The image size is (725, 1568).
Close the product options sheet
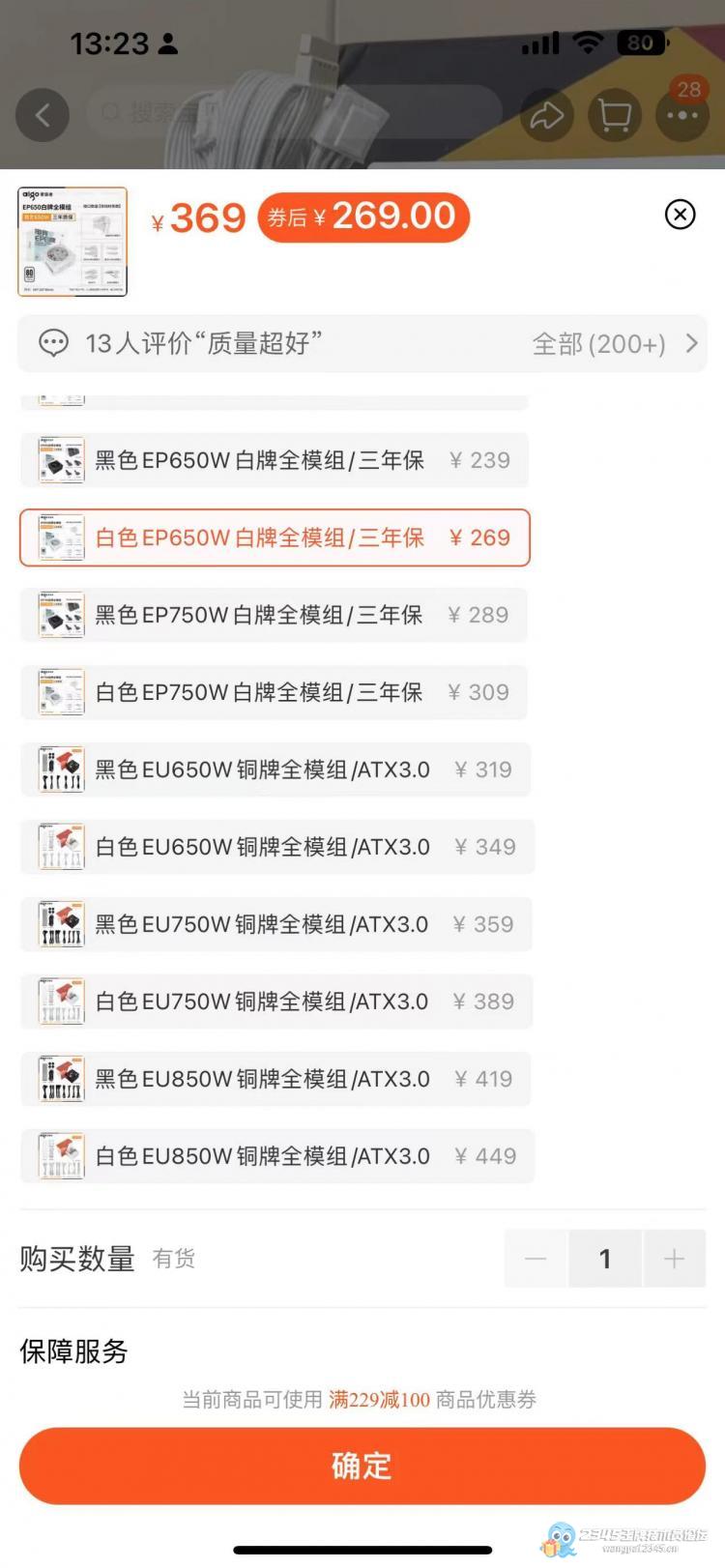pos(681,215)
